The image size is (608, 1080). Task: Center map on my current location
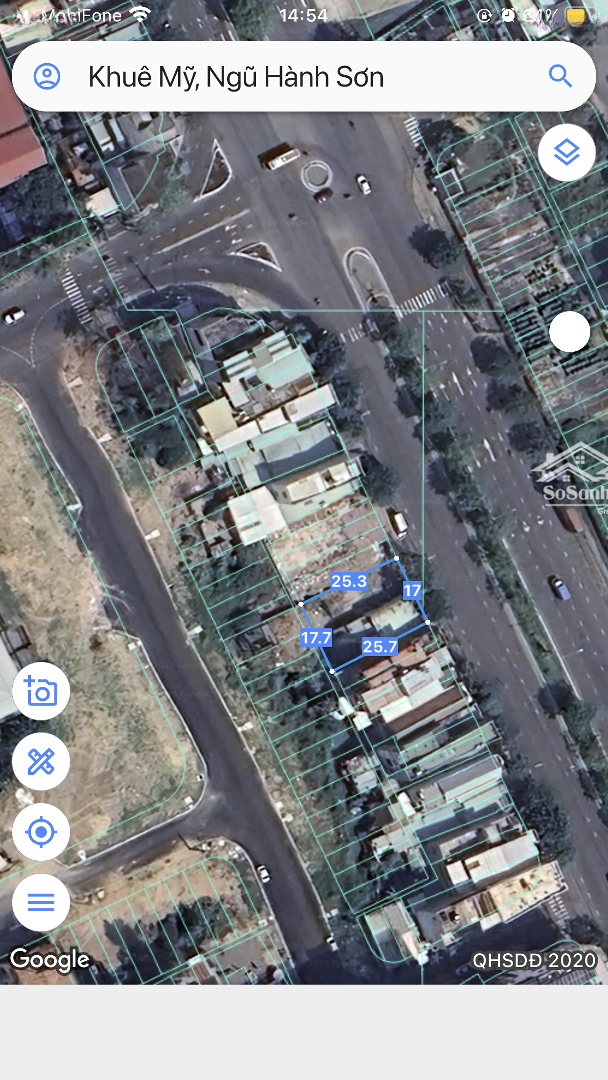click(x=41, y=832)
